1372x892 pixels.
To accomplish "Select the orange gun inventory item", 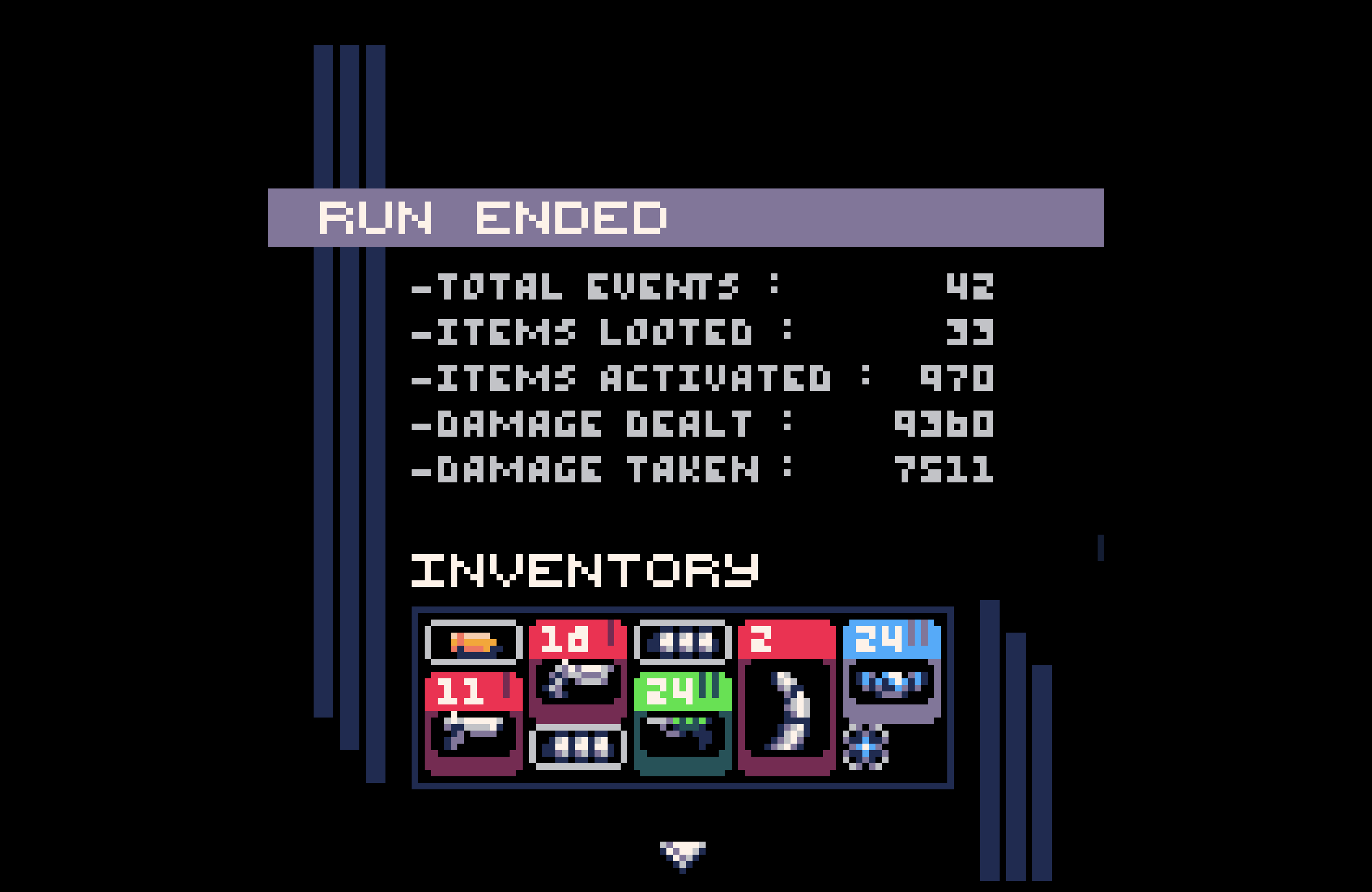I will [473, 642].
